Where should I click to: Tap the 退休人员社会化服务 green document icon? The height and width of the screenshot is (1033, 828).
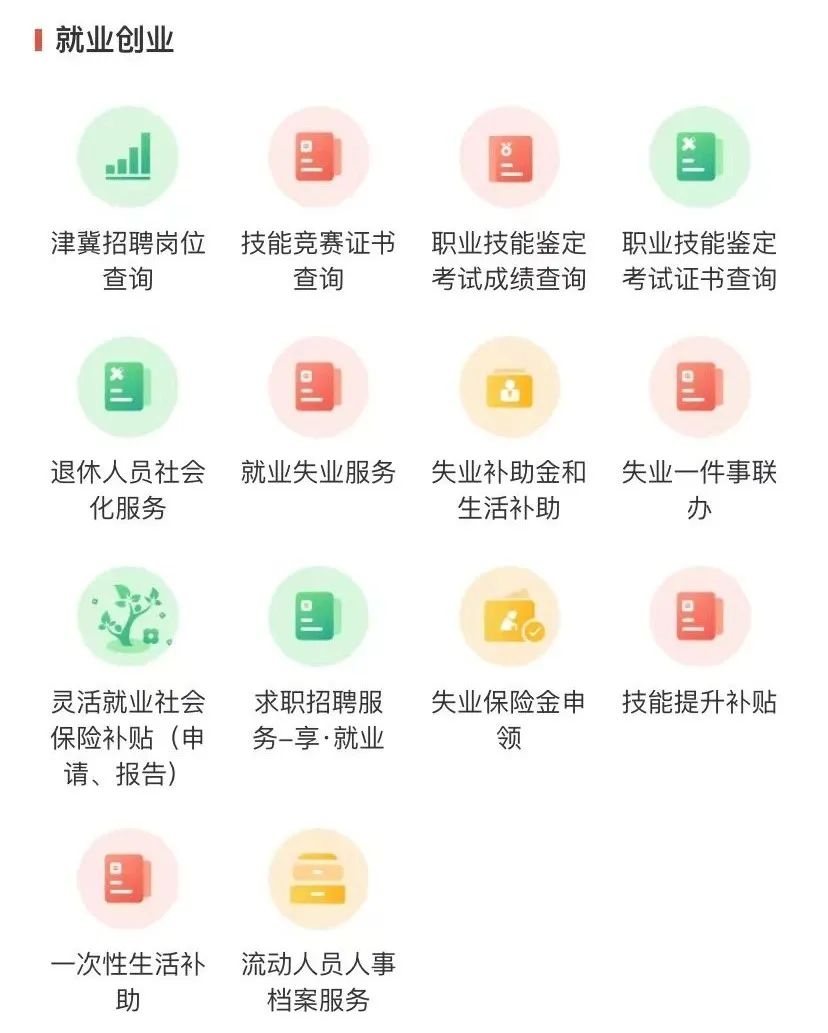pos(127,388)
